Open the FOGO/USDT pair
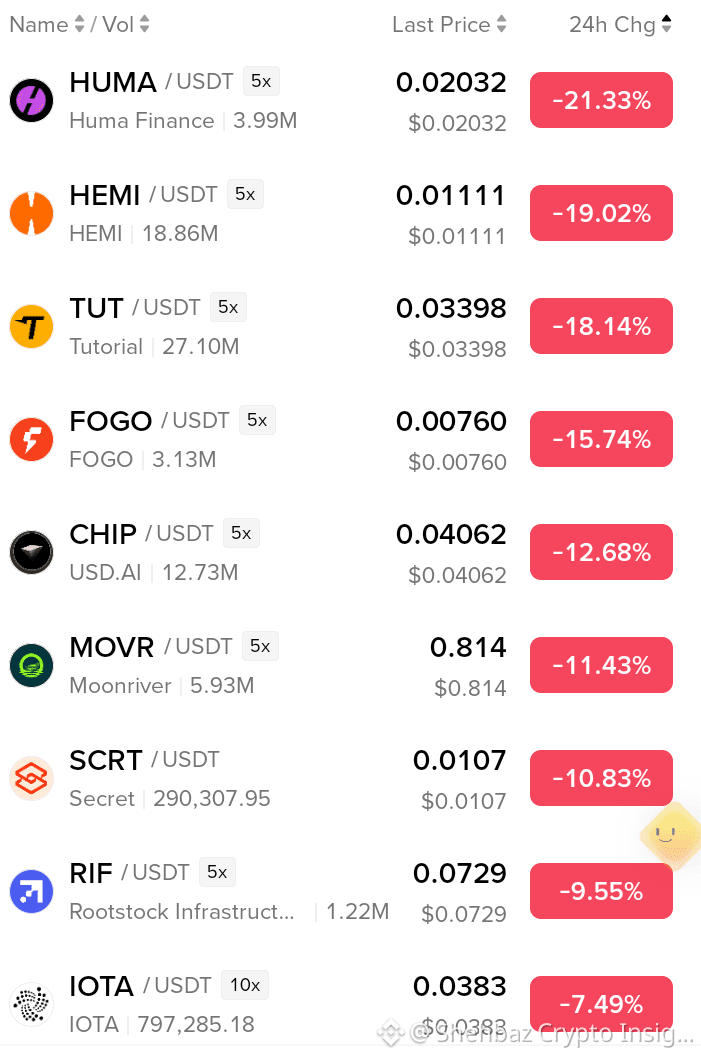Viewport: 701px width, 1058px height. click(341, 440)
